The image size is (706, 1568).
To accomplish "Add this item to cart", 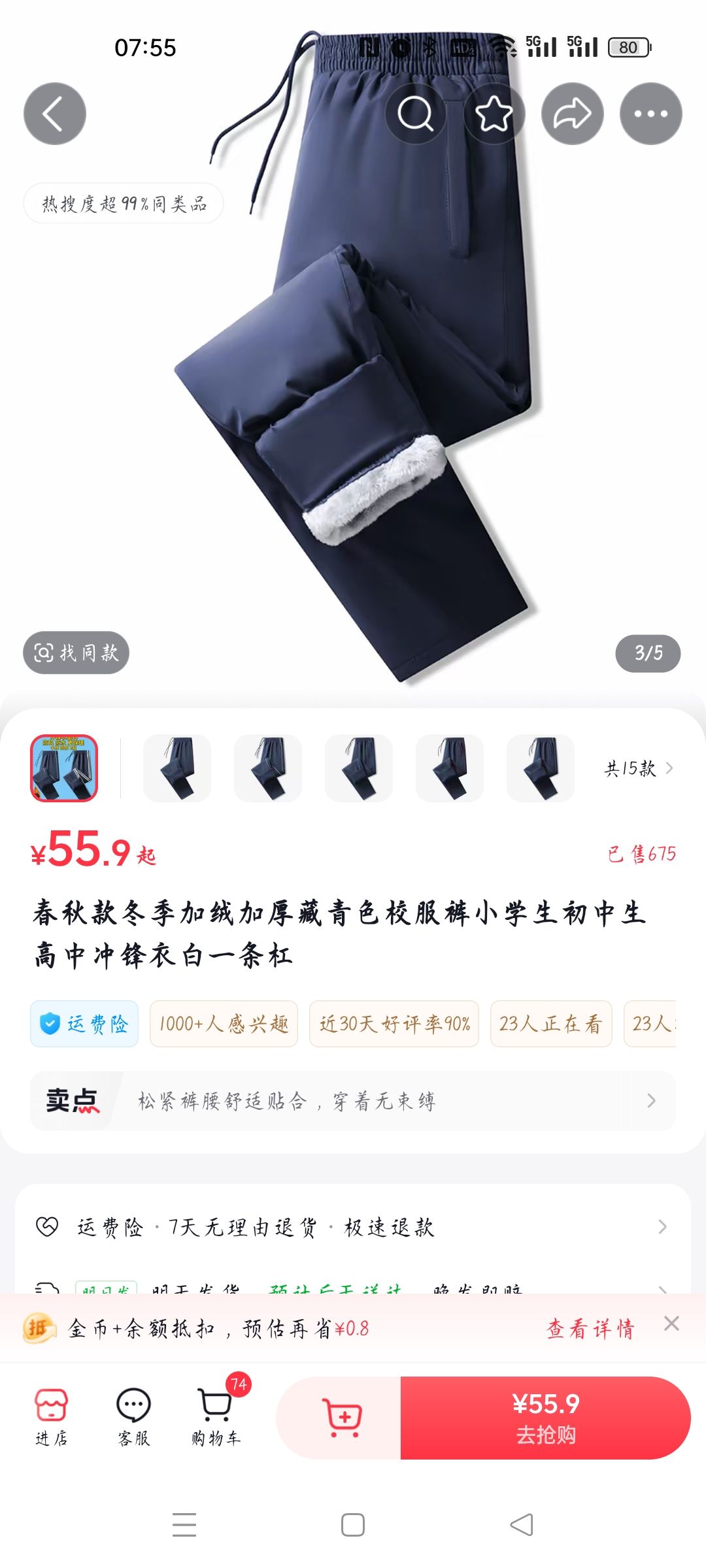I will (x=341, y=1418).
